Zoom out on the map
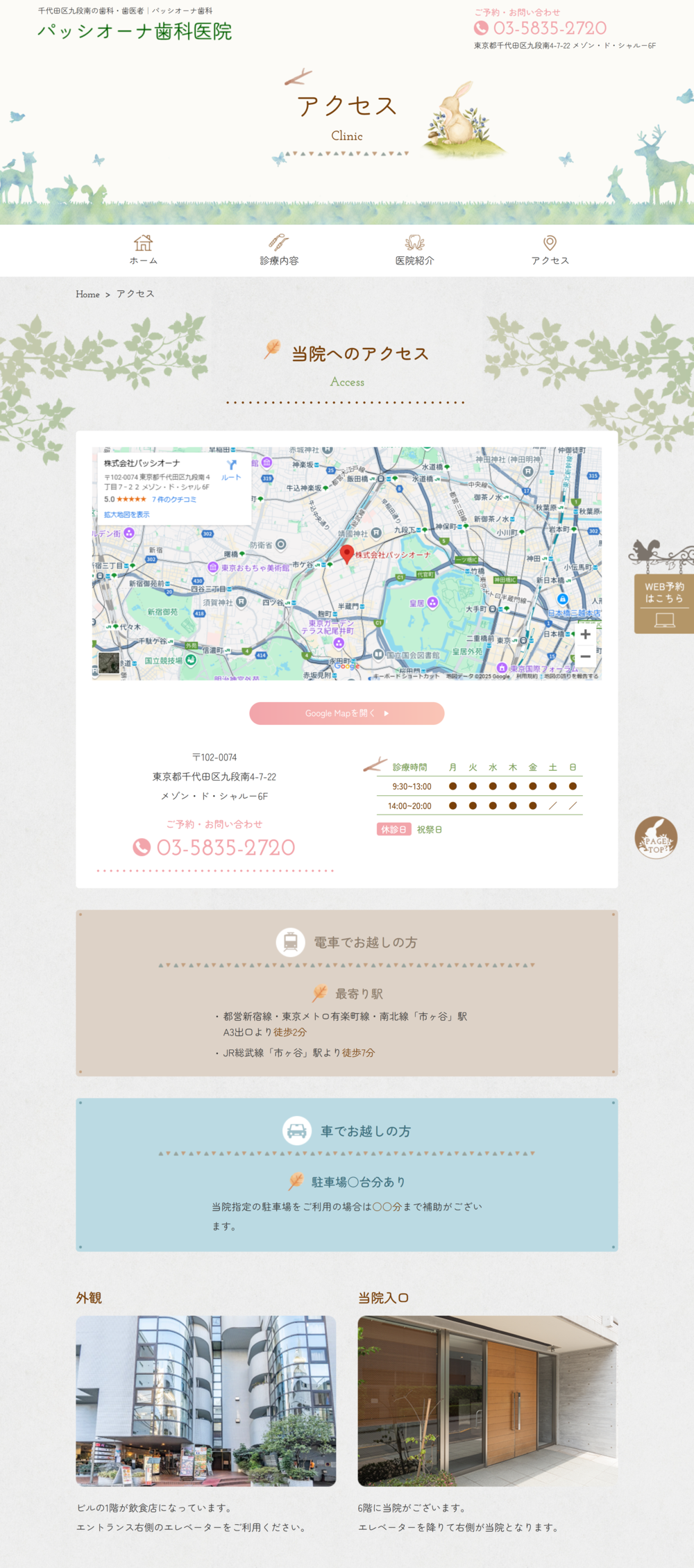Image resolution: width=694 pixels, height=1568 pixels. click(x=585, y=656)
